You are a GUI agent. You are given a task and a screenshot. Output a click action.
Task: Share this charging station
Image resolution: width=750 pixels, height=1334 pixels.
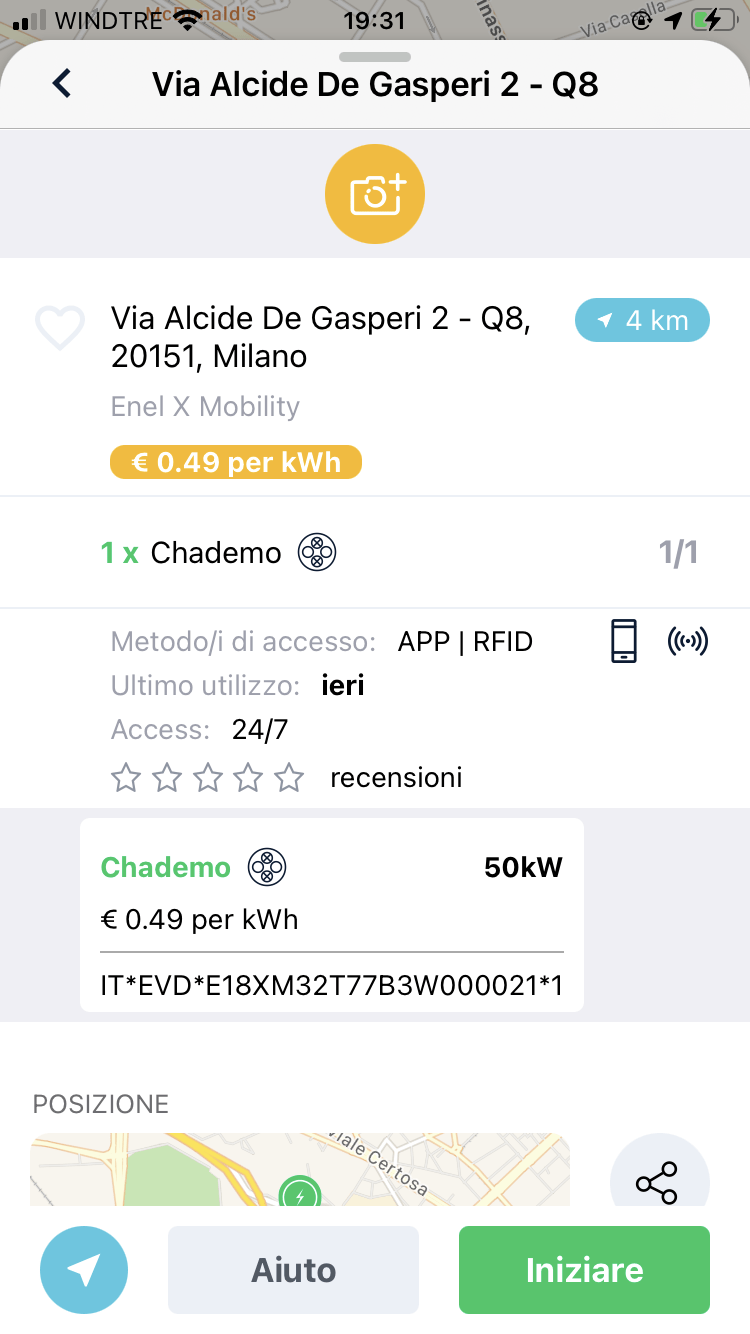(x=658, y=1182)
